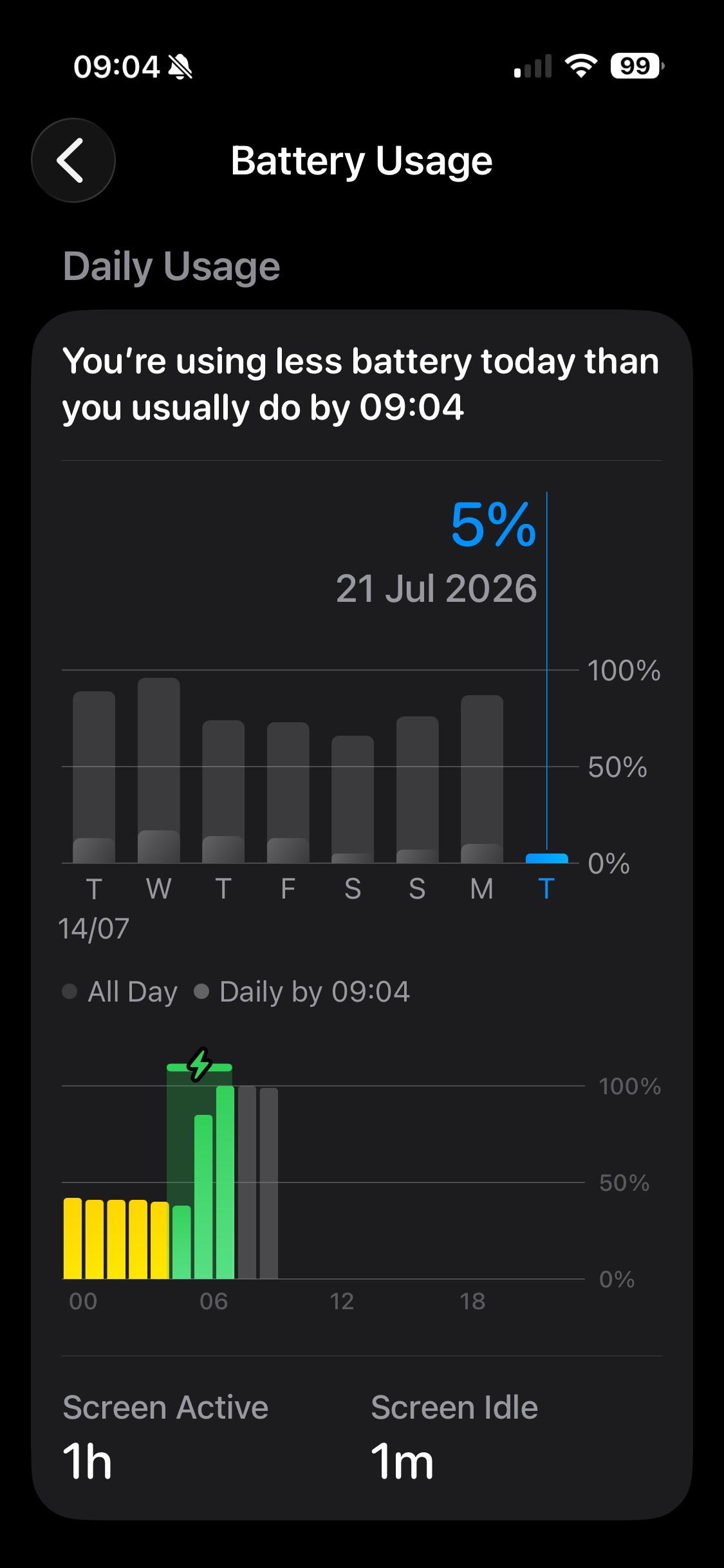Select Friday's bar in the daily chart
The image size is (724, 1568).
(288, 792)
